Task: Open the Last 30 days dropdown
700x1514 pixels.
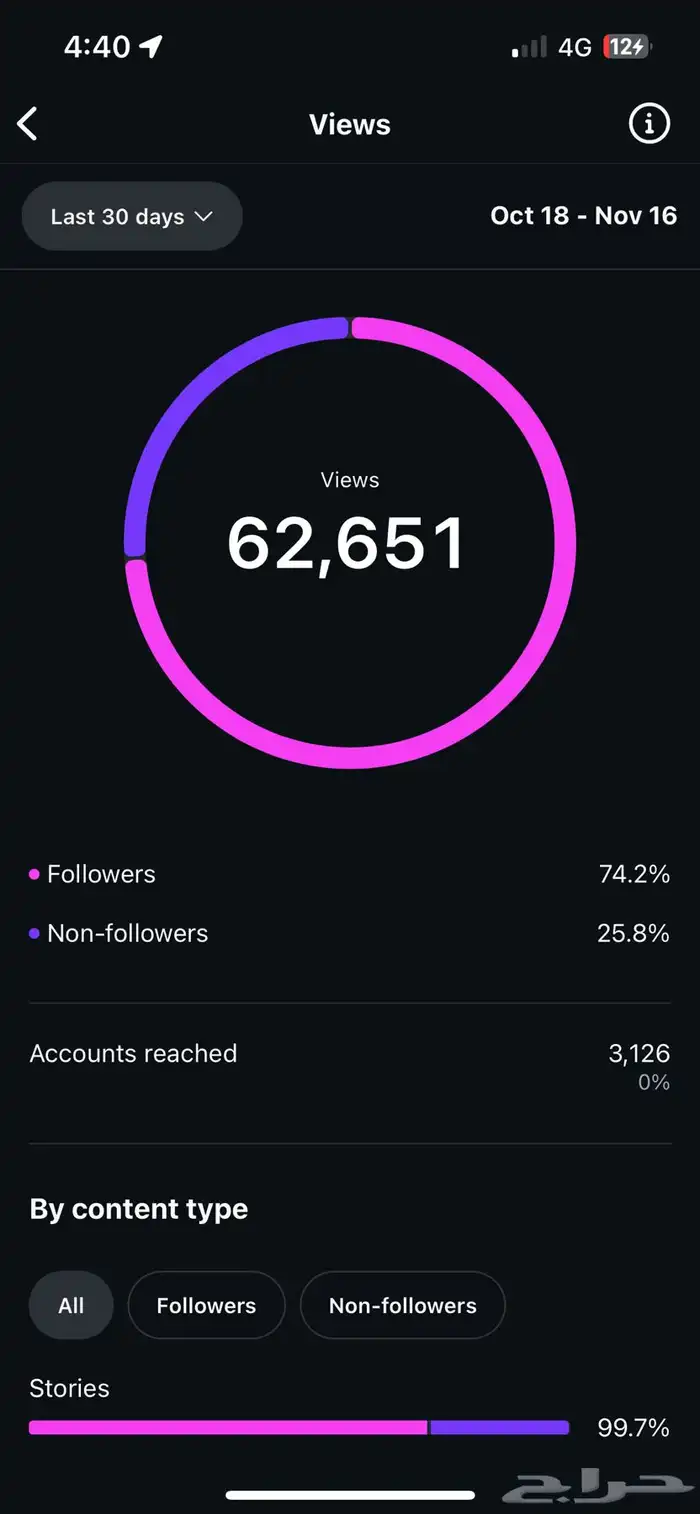Action: tap(132, 216)
